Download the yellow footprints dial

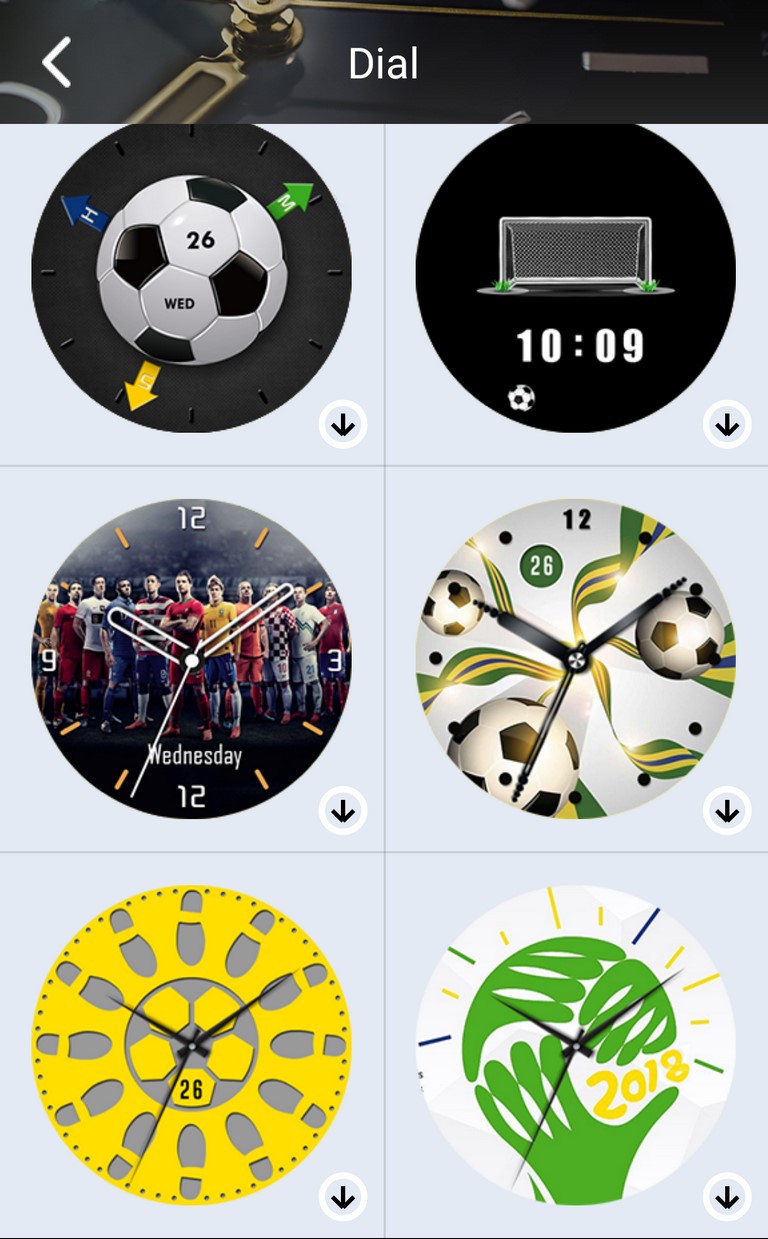click(343, 1196)
